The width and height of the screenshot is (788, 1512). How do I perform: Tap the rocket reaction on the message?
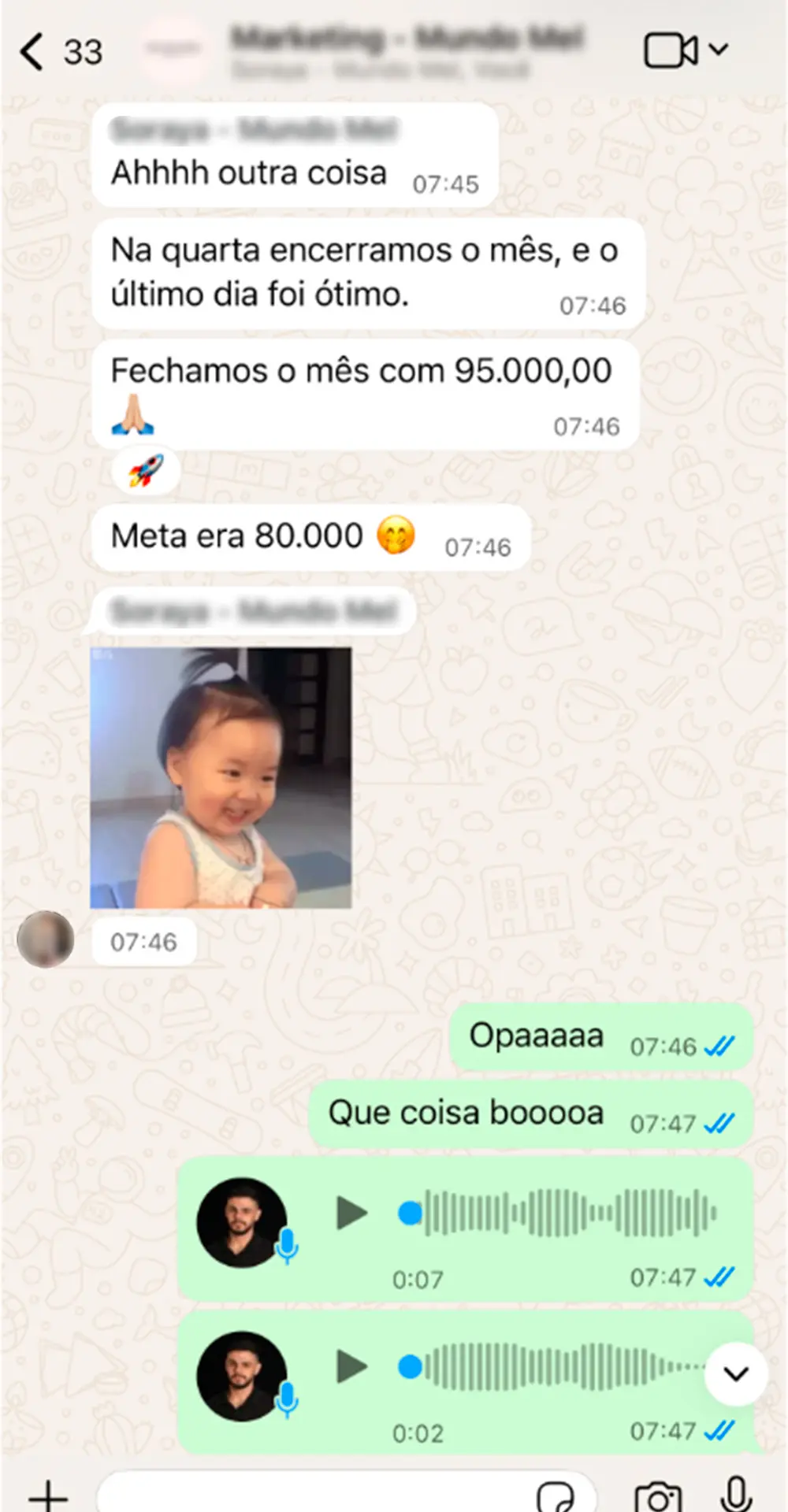[x=147, y=472]
